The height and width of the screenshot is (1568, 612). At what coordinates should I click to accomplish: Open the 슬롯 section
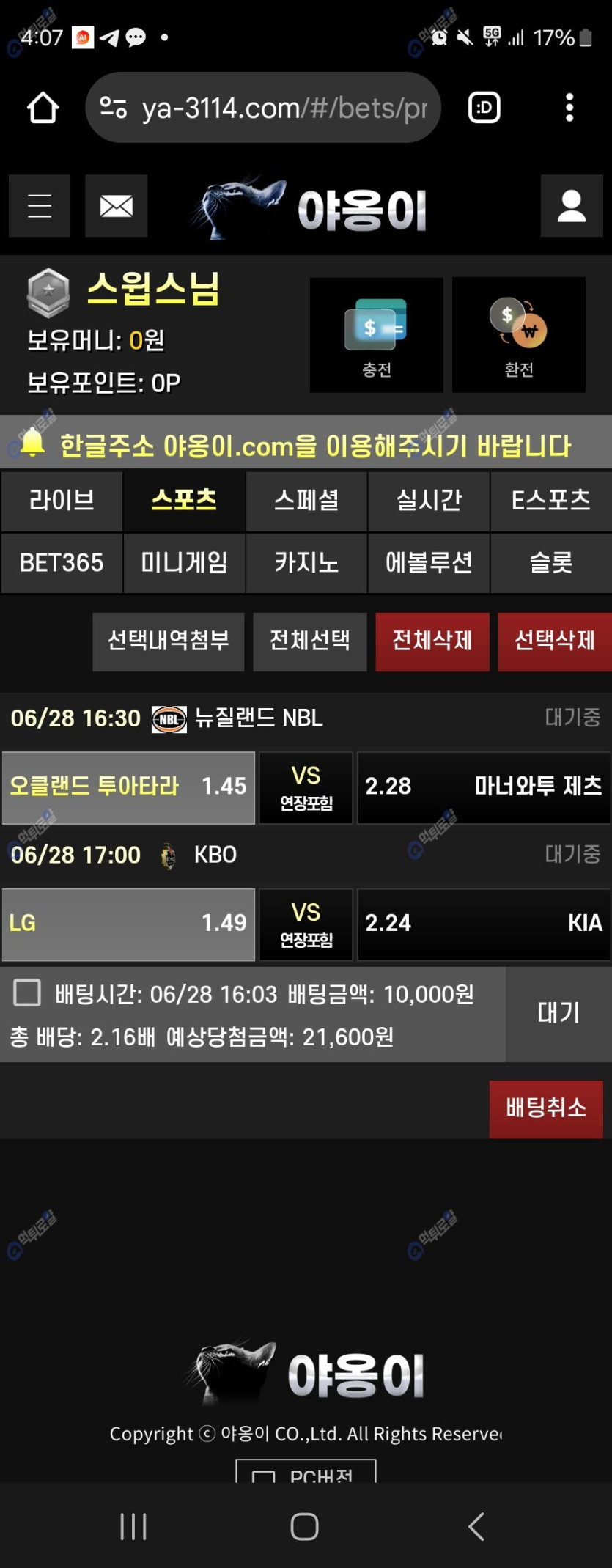(x=551, y=563)
